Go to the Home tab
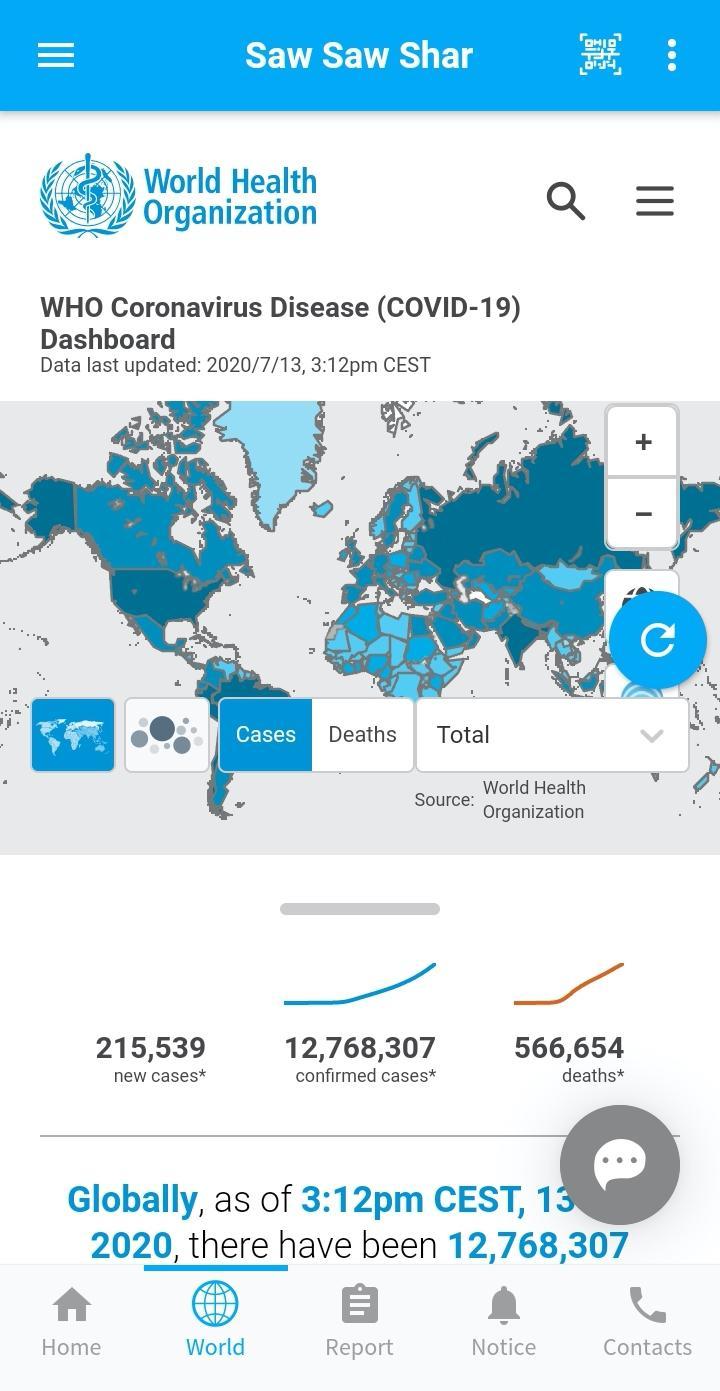Screen dimensions: 720x1391 click(x=72, y=1323)
